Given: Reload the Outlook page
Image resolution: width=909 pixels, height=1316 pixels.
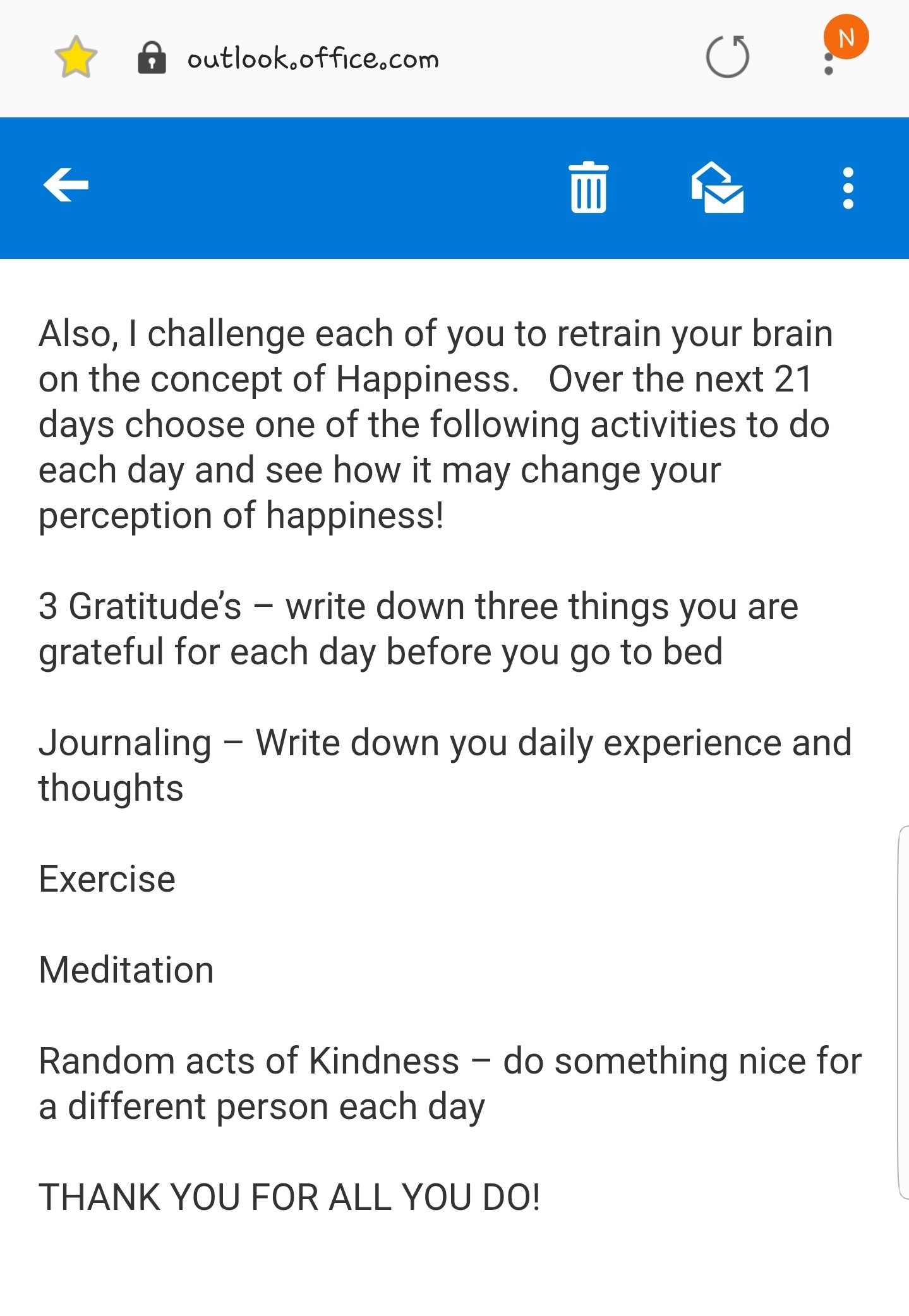Looking at the screenshot, I should [728, 57].
